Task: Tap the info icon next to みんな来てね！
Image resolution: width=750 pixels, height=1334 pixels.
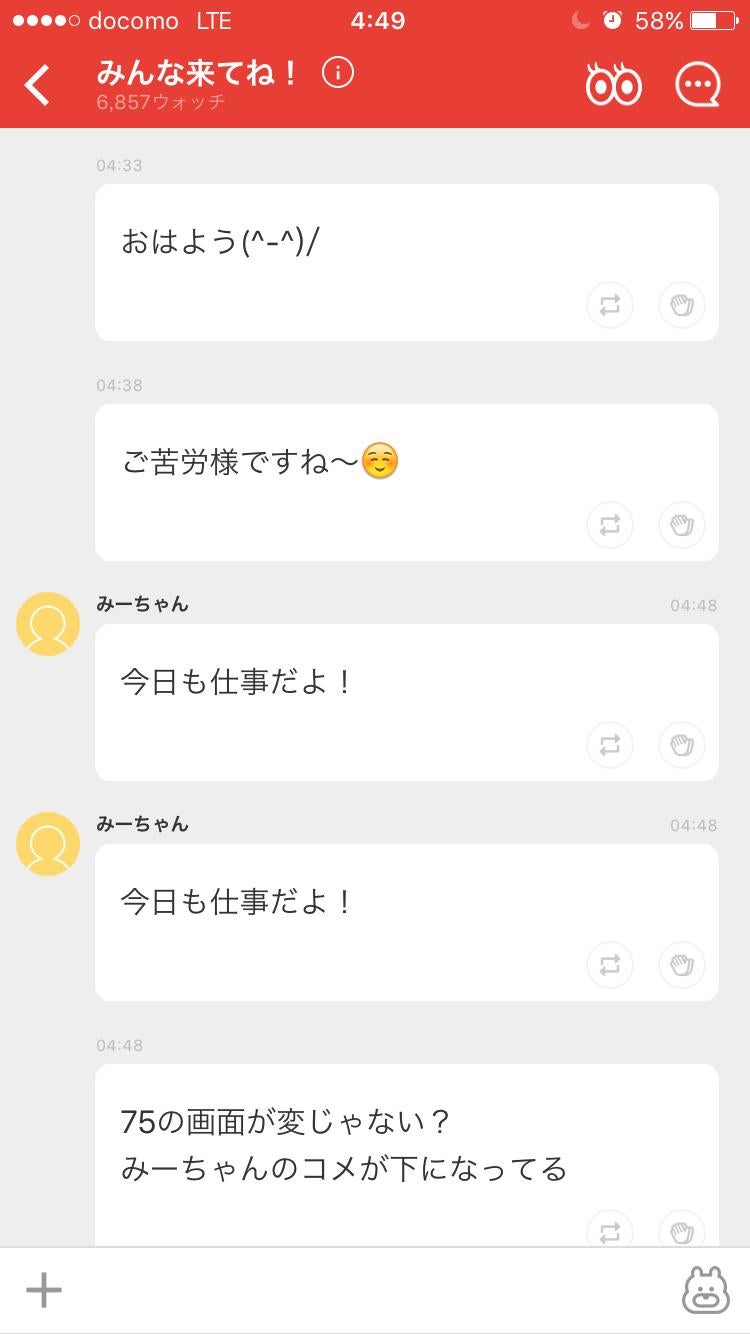Action: coord(337,72)
